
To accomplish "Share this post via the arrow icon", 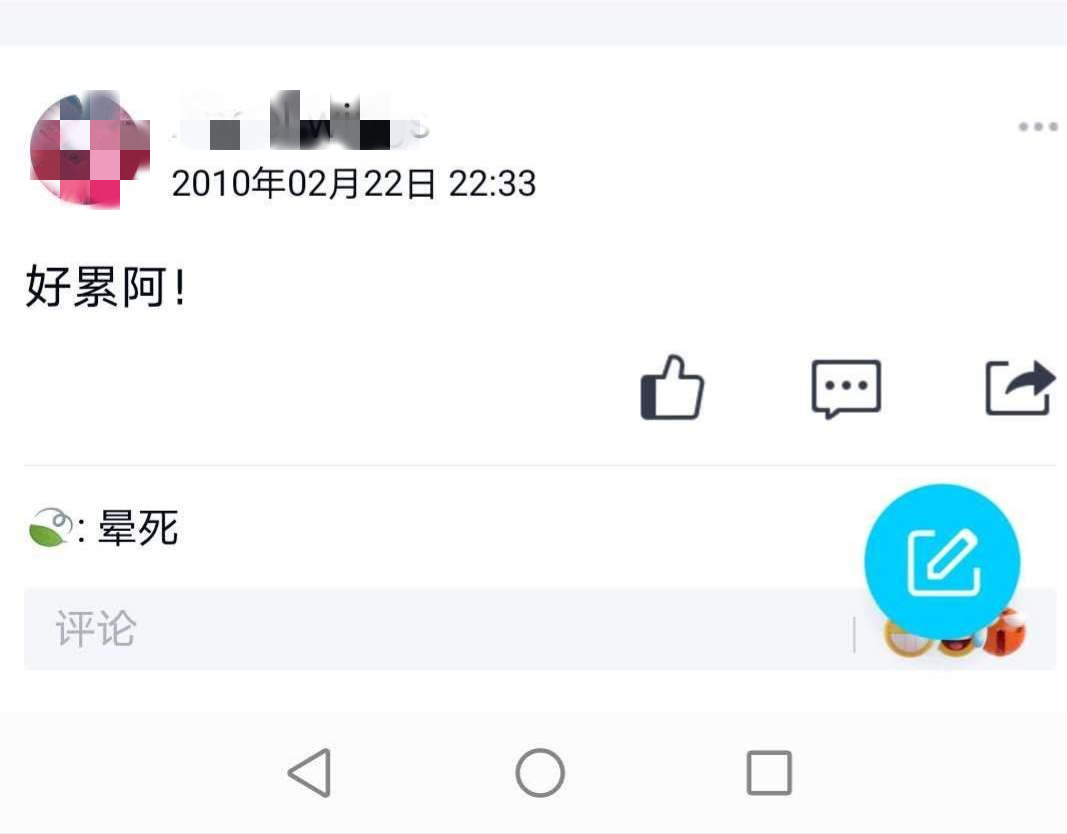I will (1019, 388).
